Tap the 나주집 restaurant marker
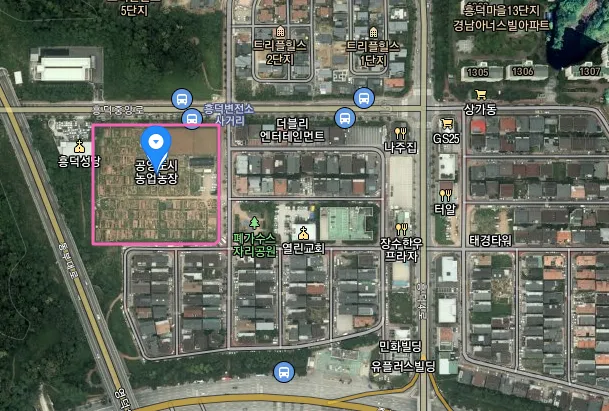Image resolution: width=609 pixels, height=411 pixels. (x=400, y=132)
